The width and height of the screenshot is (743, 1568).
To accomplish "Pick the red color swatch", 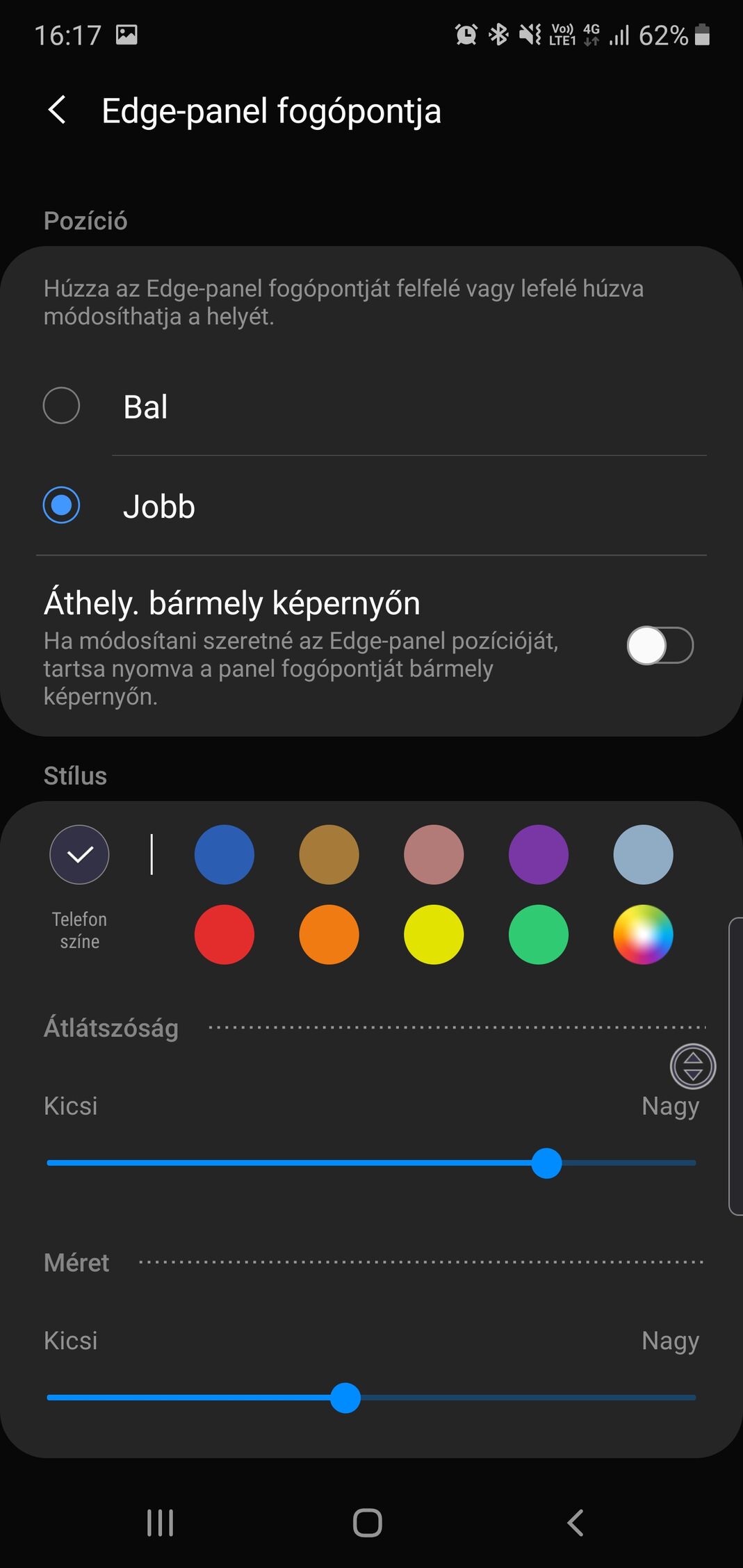I will (224, 935).
